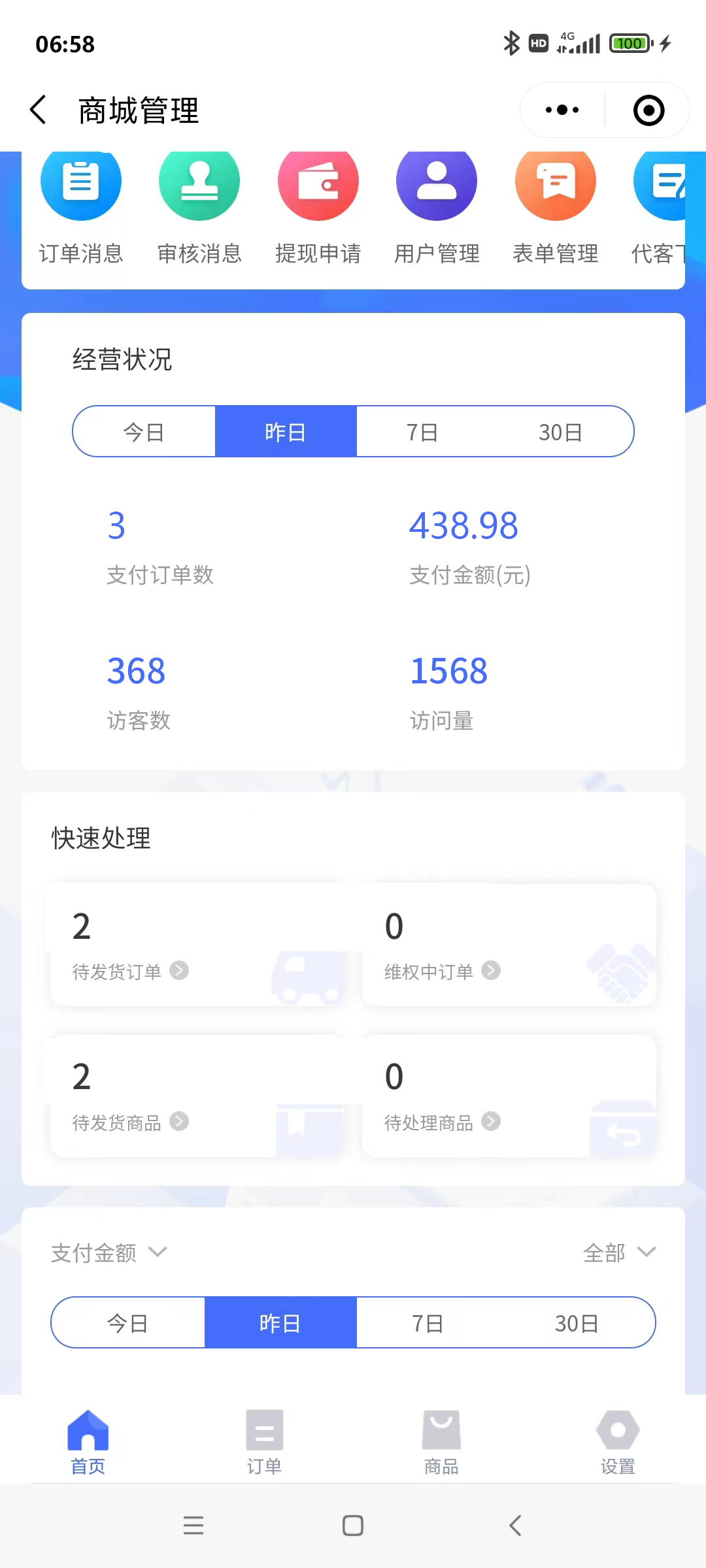Open the 全部 filter dropdown
This screenshot has height=1568, width=706.
click(x=618, y=1251)
